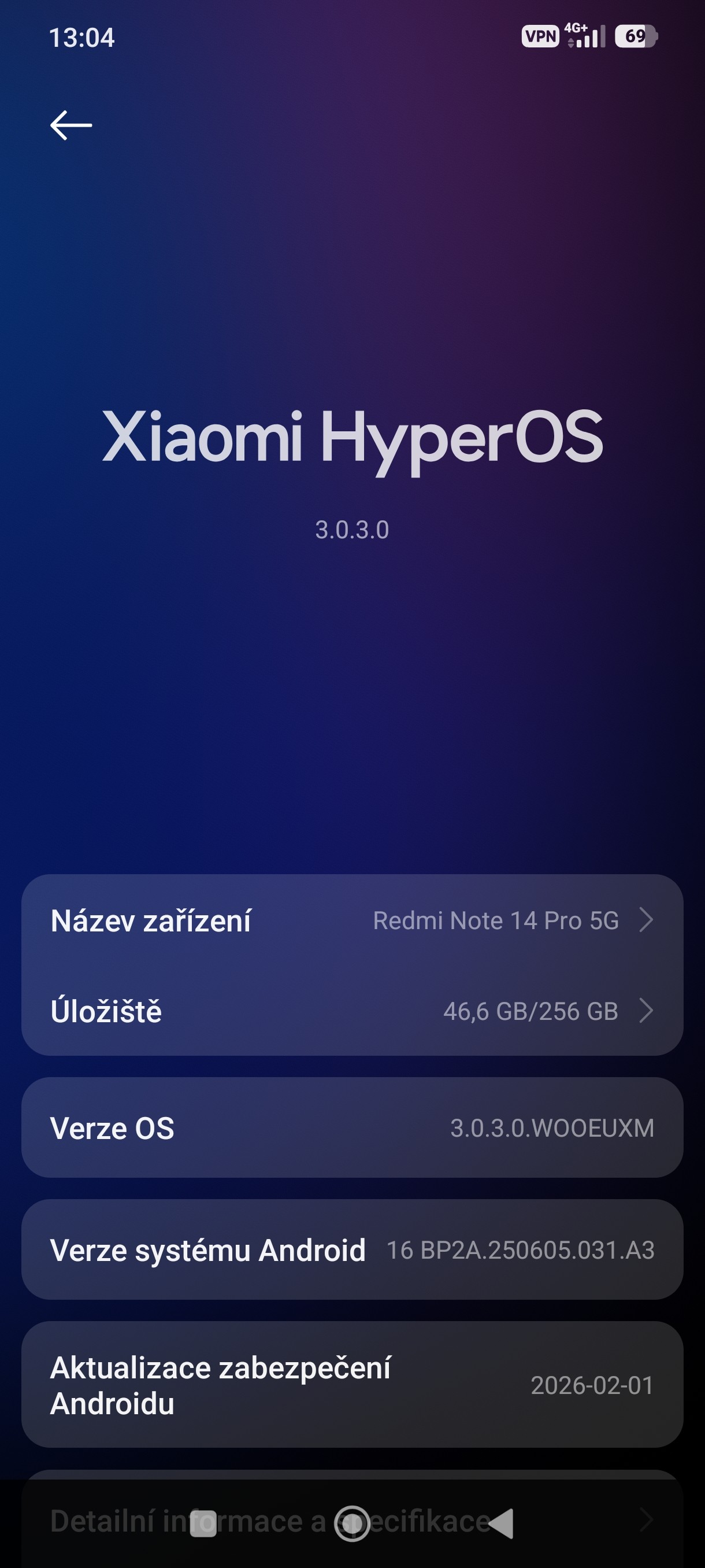Tap the Verze systému Android row
Viewport: 705px width, 1568px height.
351,1249
